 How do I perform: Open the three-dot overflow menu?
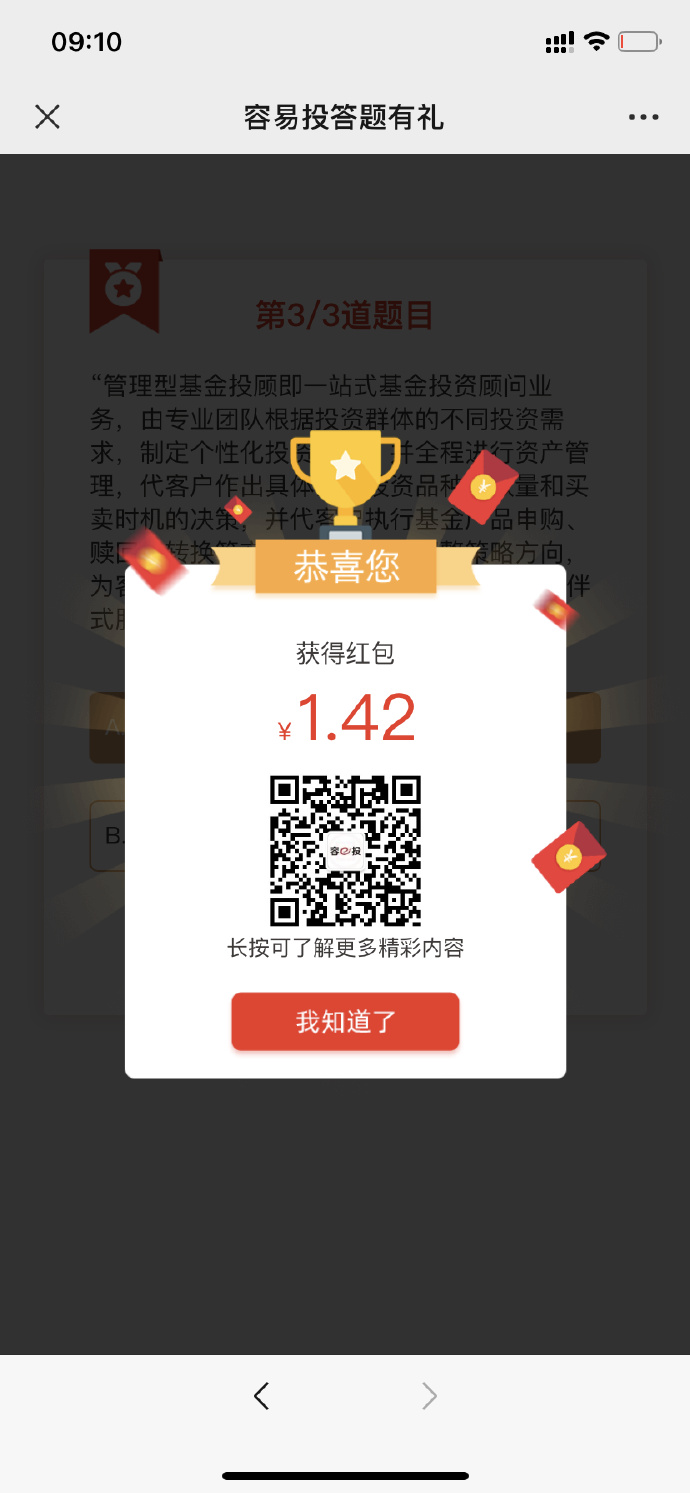(643, 117)
